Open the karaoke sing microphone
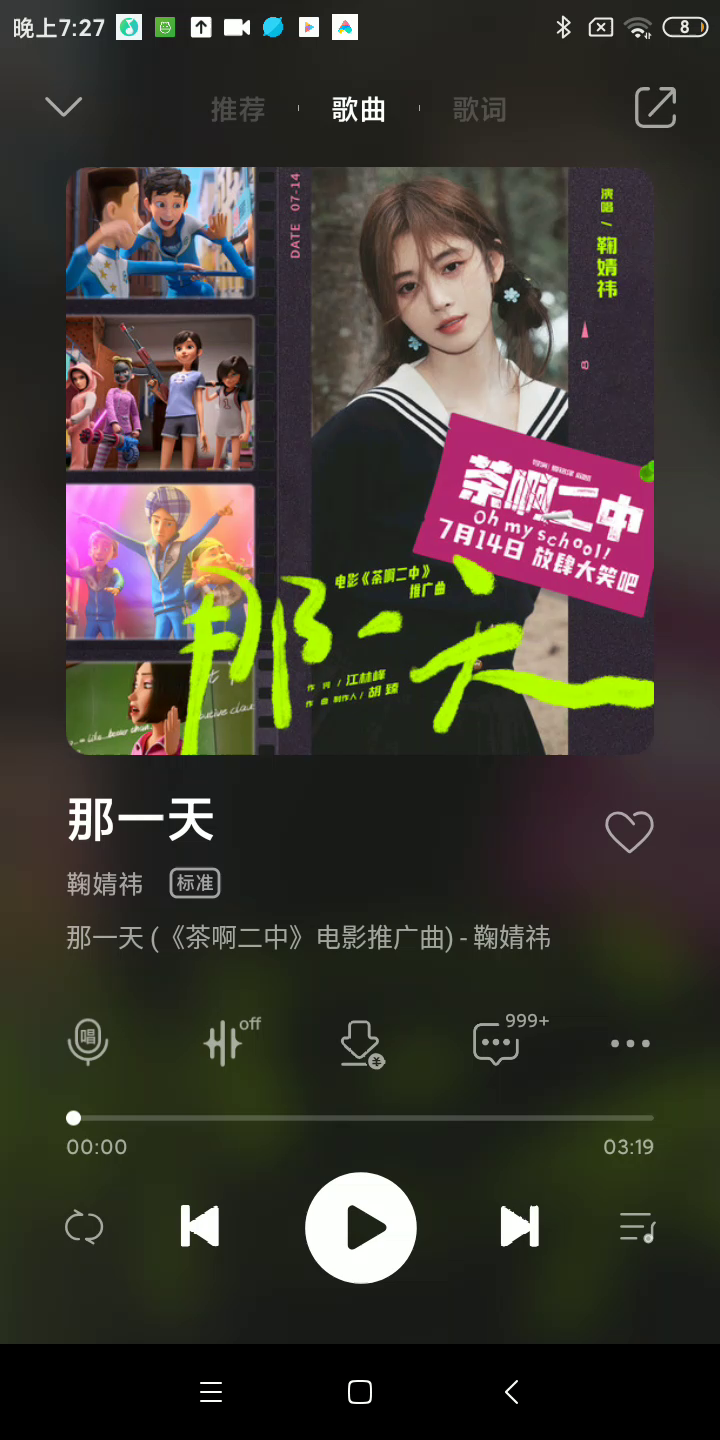Viewport: 720px width, 1440px height. pos(88,1042)
